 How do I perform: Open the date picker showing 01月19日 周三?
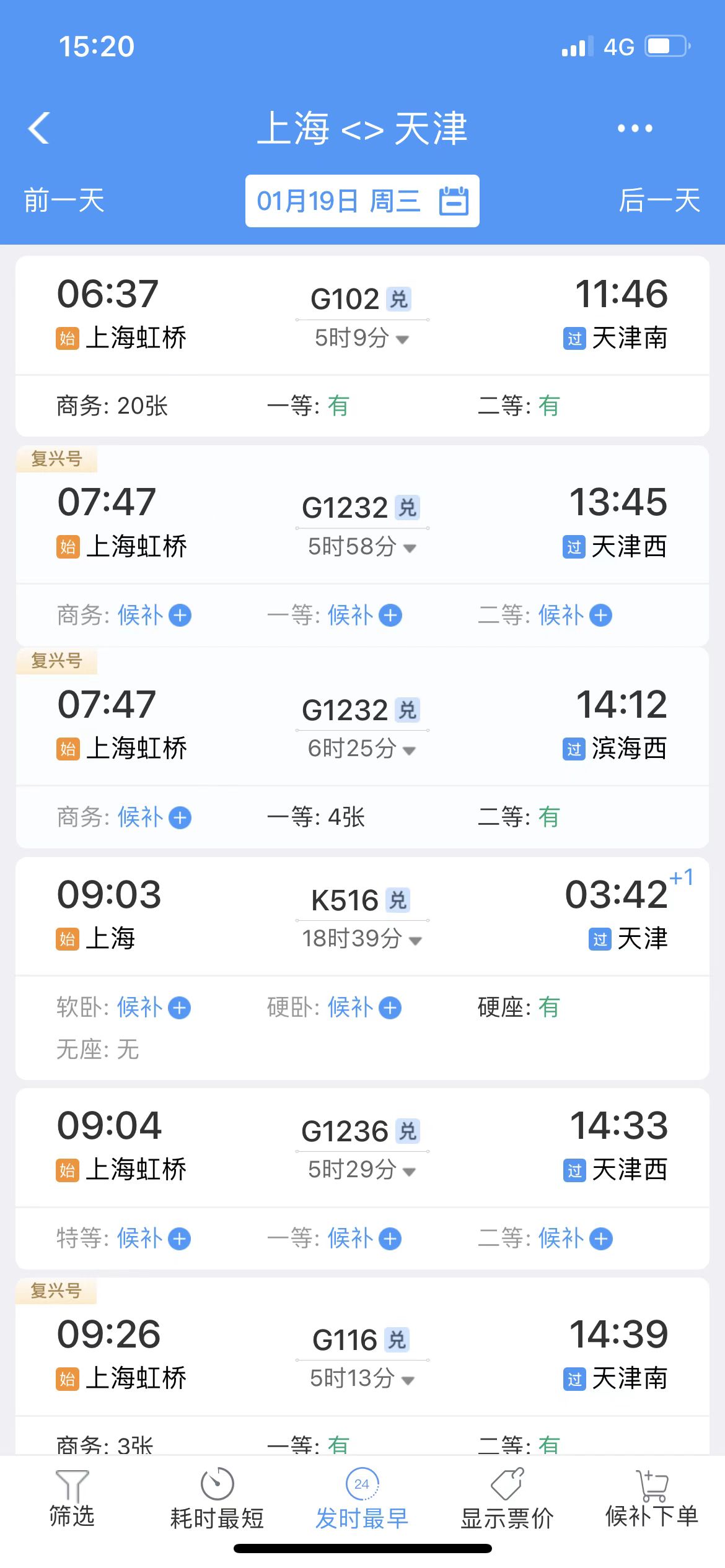pos(362,201)
